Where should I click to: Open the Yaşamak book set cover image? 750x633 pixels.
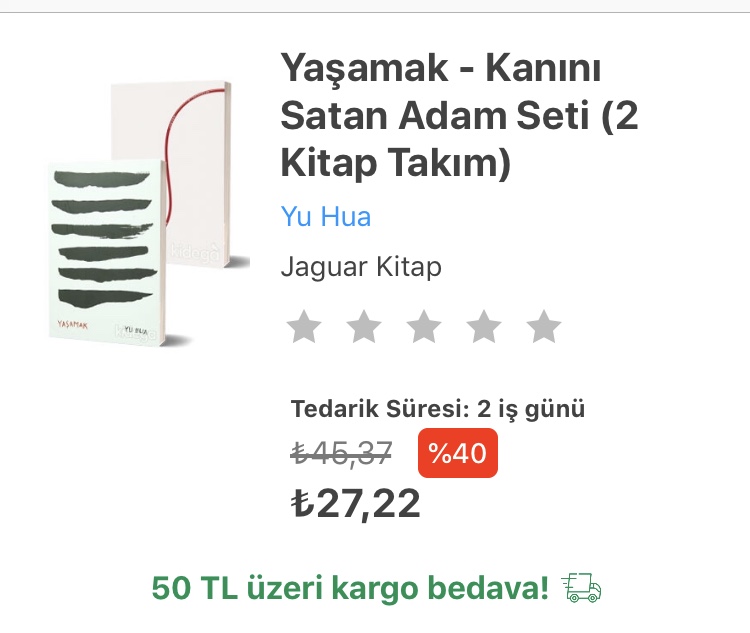coord(140,215)
